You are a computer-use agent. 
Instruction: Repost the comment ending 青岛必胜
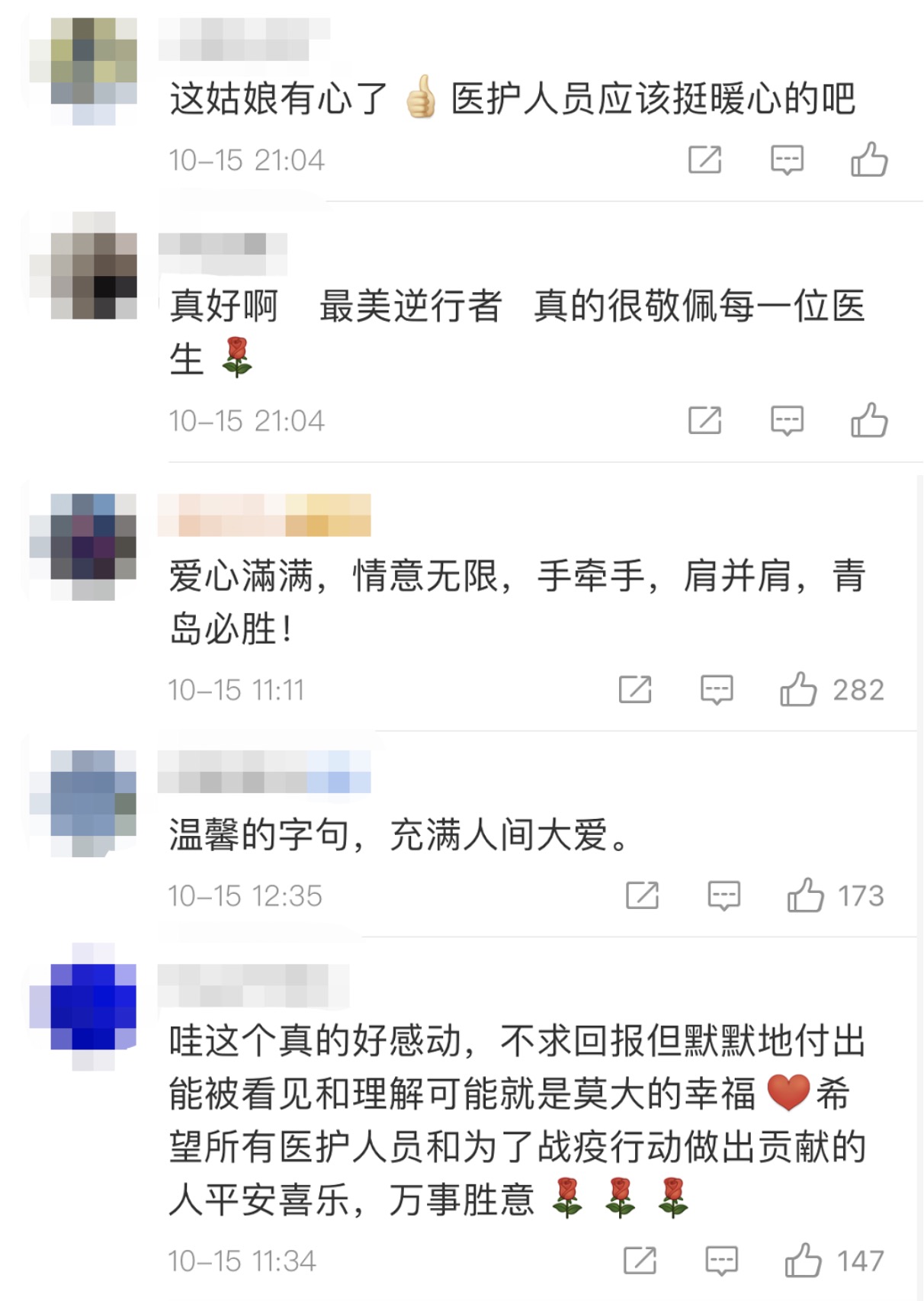pyautogui.click(x=635, y=689)
